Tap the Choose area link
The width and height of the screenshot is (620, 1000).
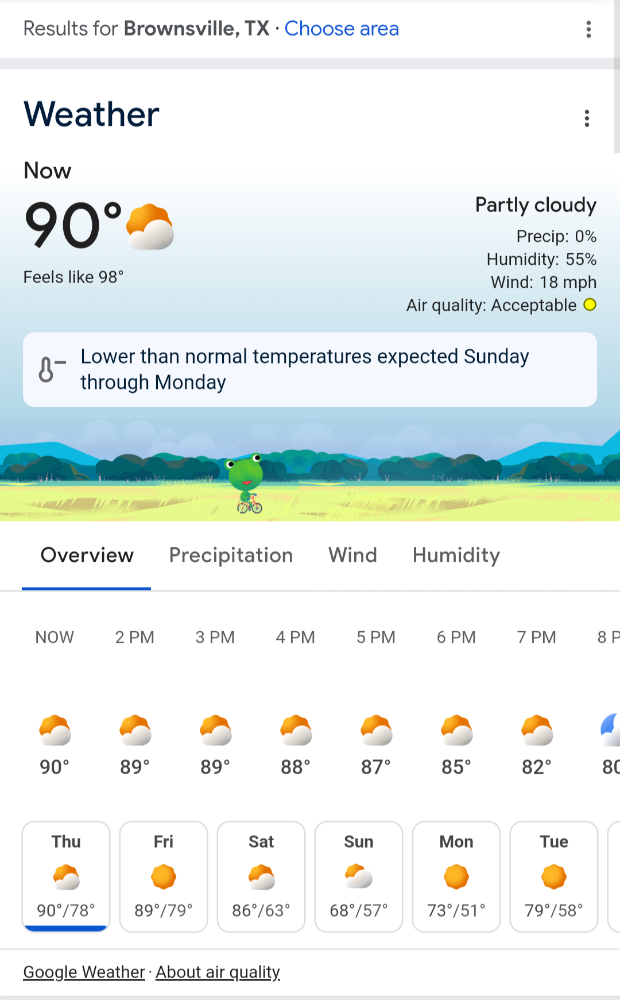click(341, 29)
